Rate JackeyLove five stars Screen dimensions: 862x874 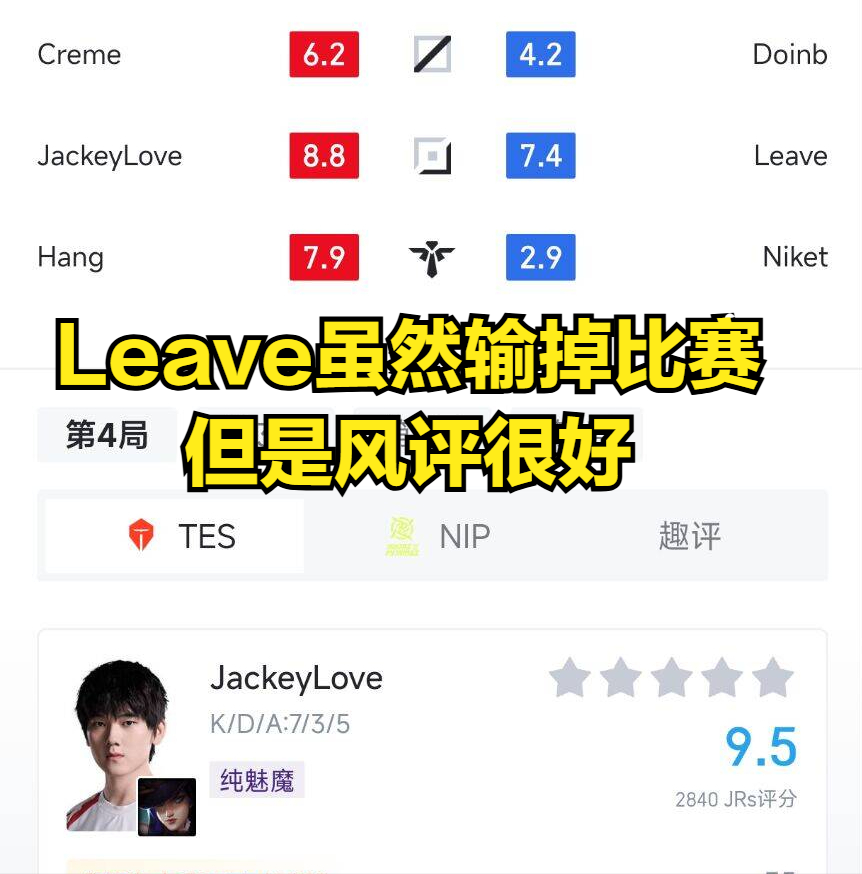772,678
